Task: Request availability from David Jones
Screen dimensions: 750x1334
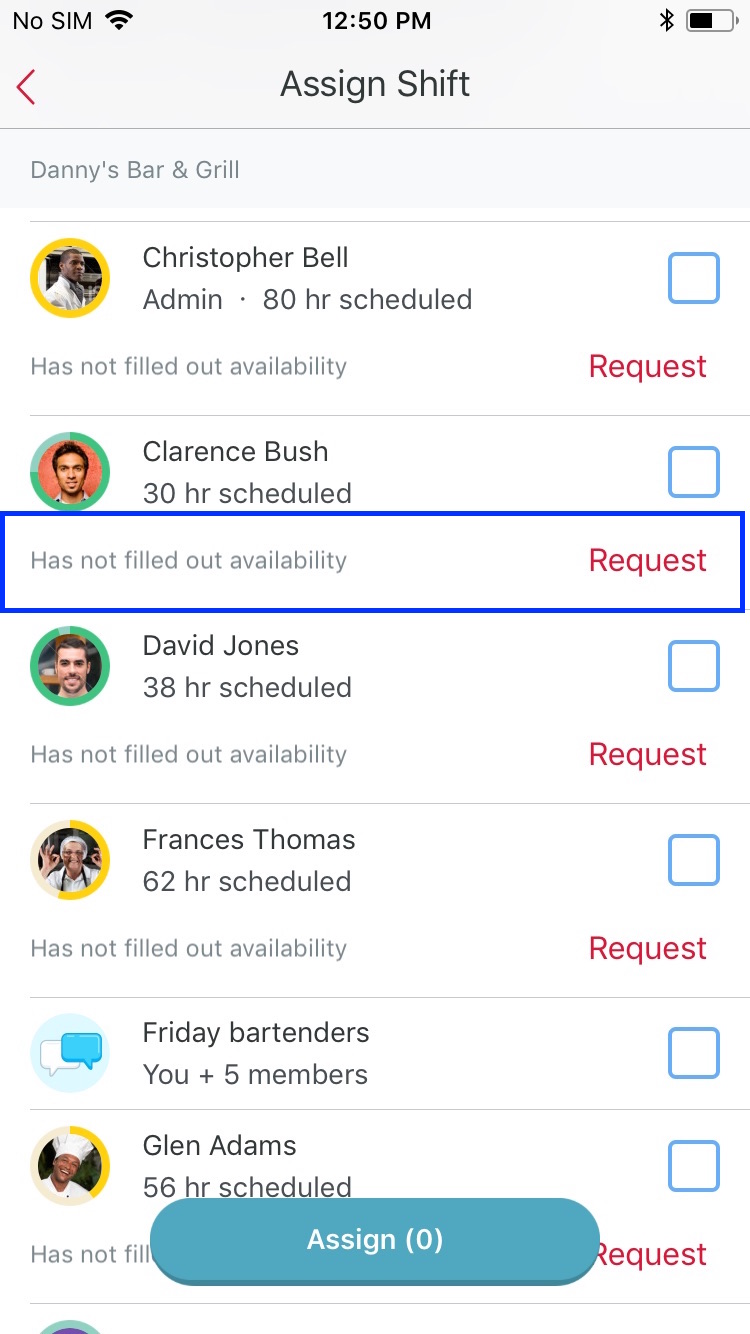Action: pyautogui.click(x=647, y=754)
